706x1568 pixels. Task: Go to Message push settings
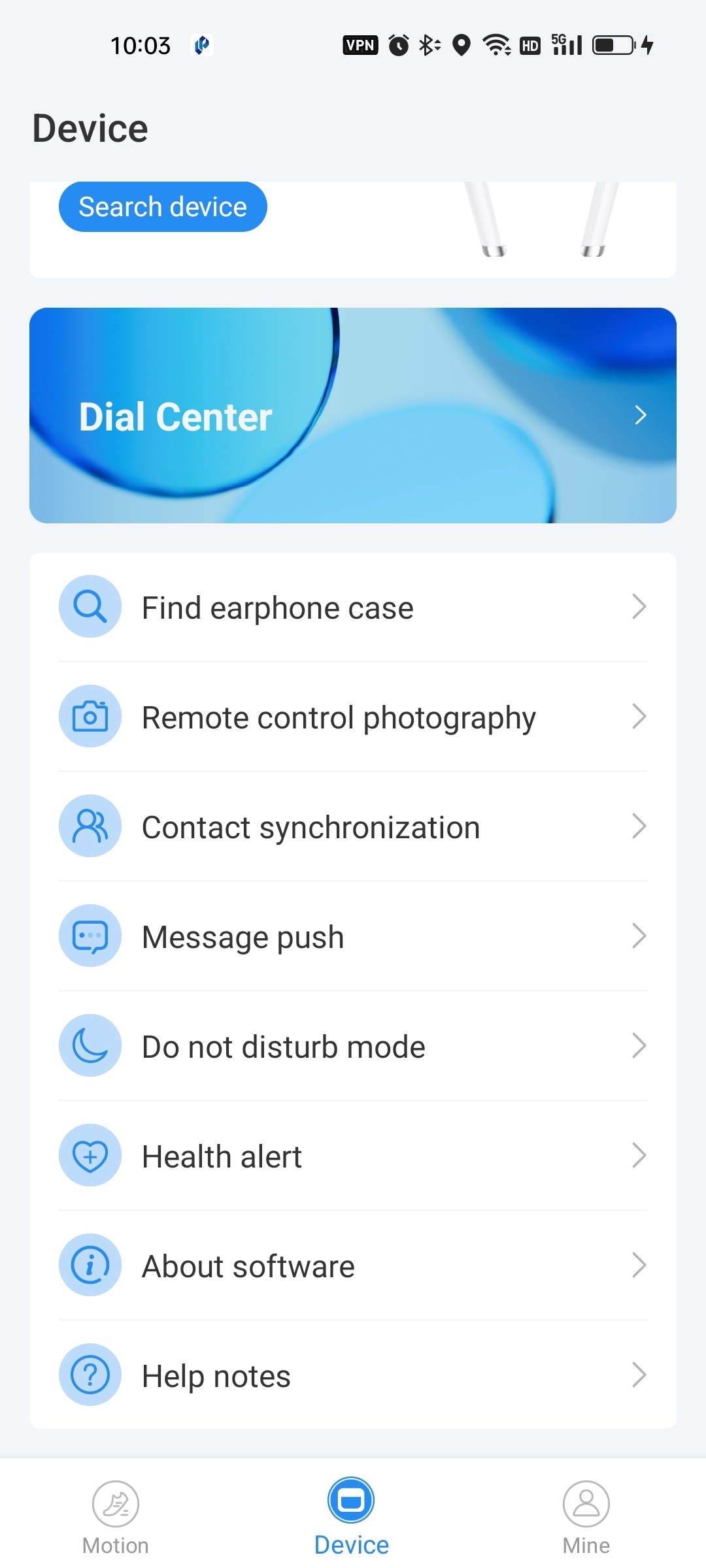[353, 936]
